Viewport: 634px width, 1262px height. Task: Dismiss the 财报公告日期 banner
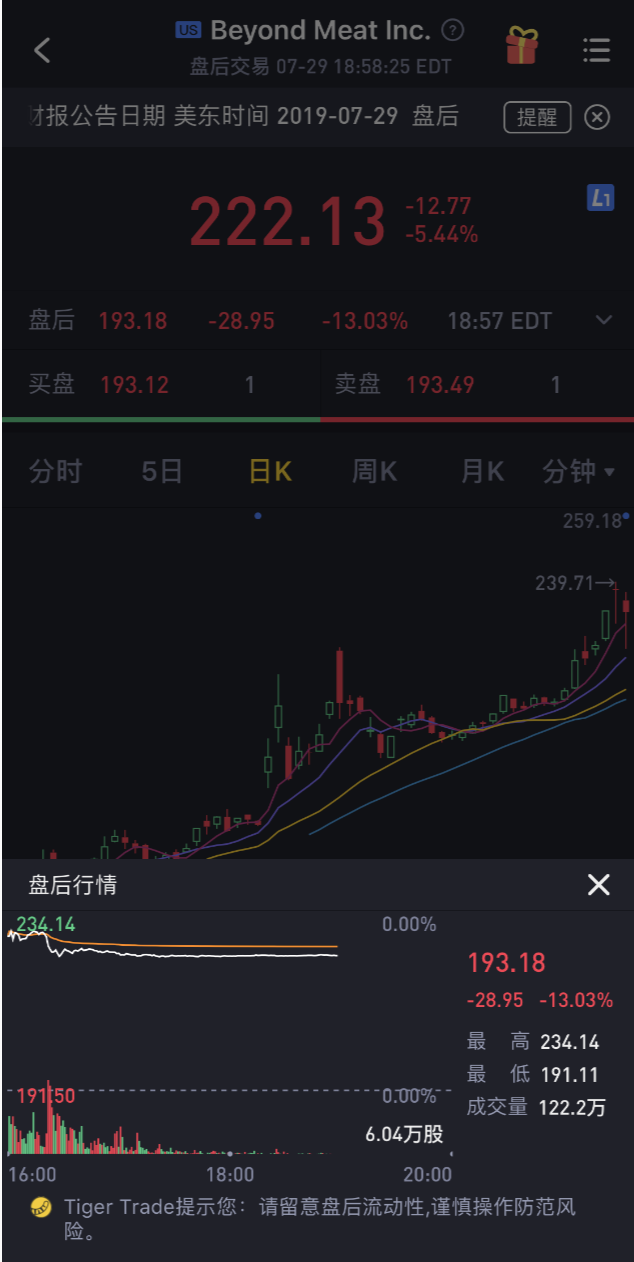coord(597,117)
